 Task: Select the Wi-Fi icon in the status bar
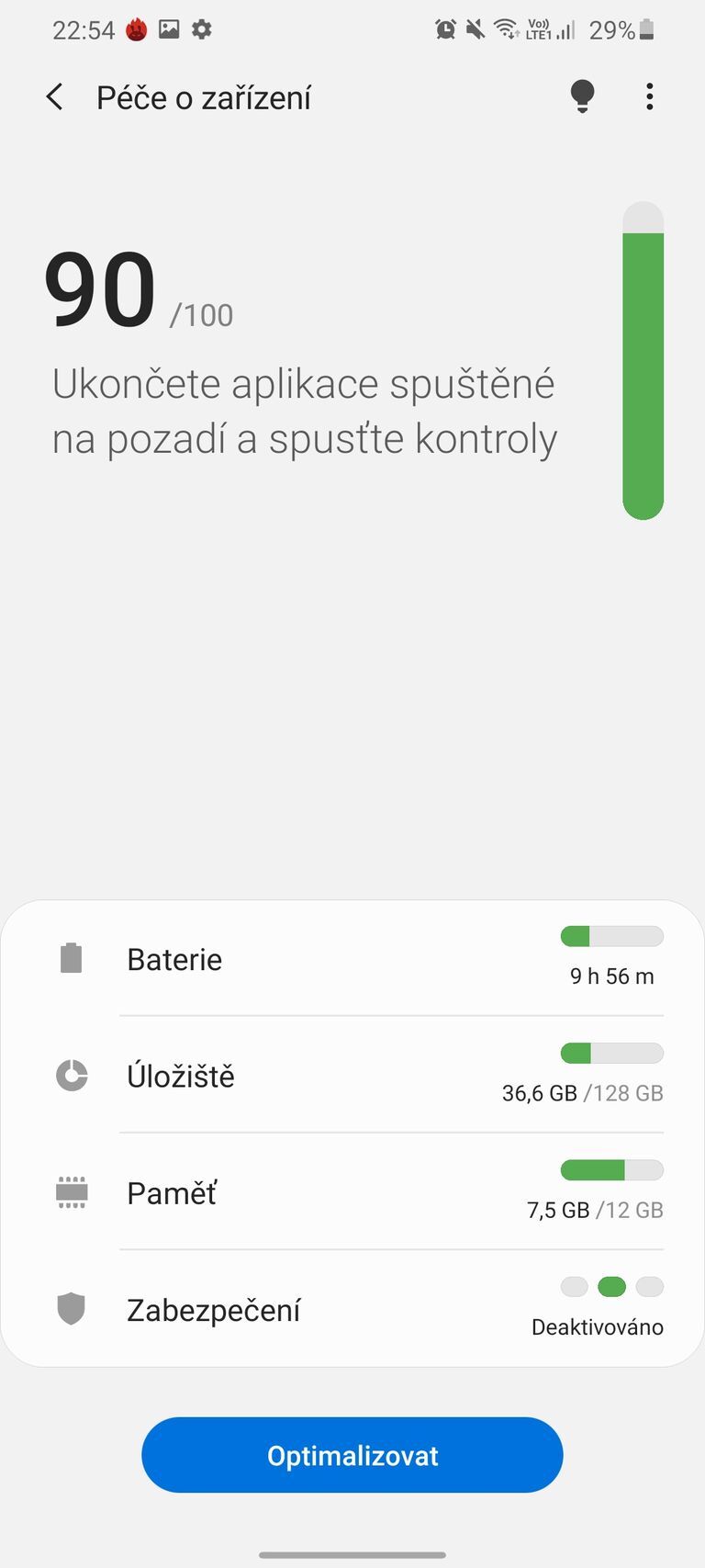coord(505,28)
